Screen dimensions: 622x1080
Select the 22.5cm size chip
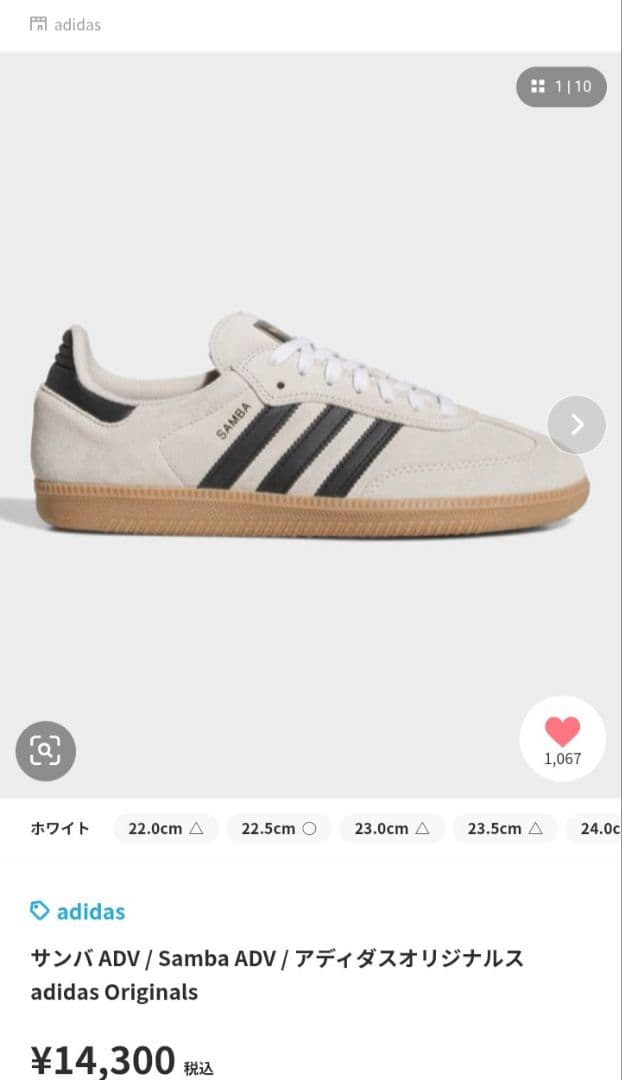279,828
